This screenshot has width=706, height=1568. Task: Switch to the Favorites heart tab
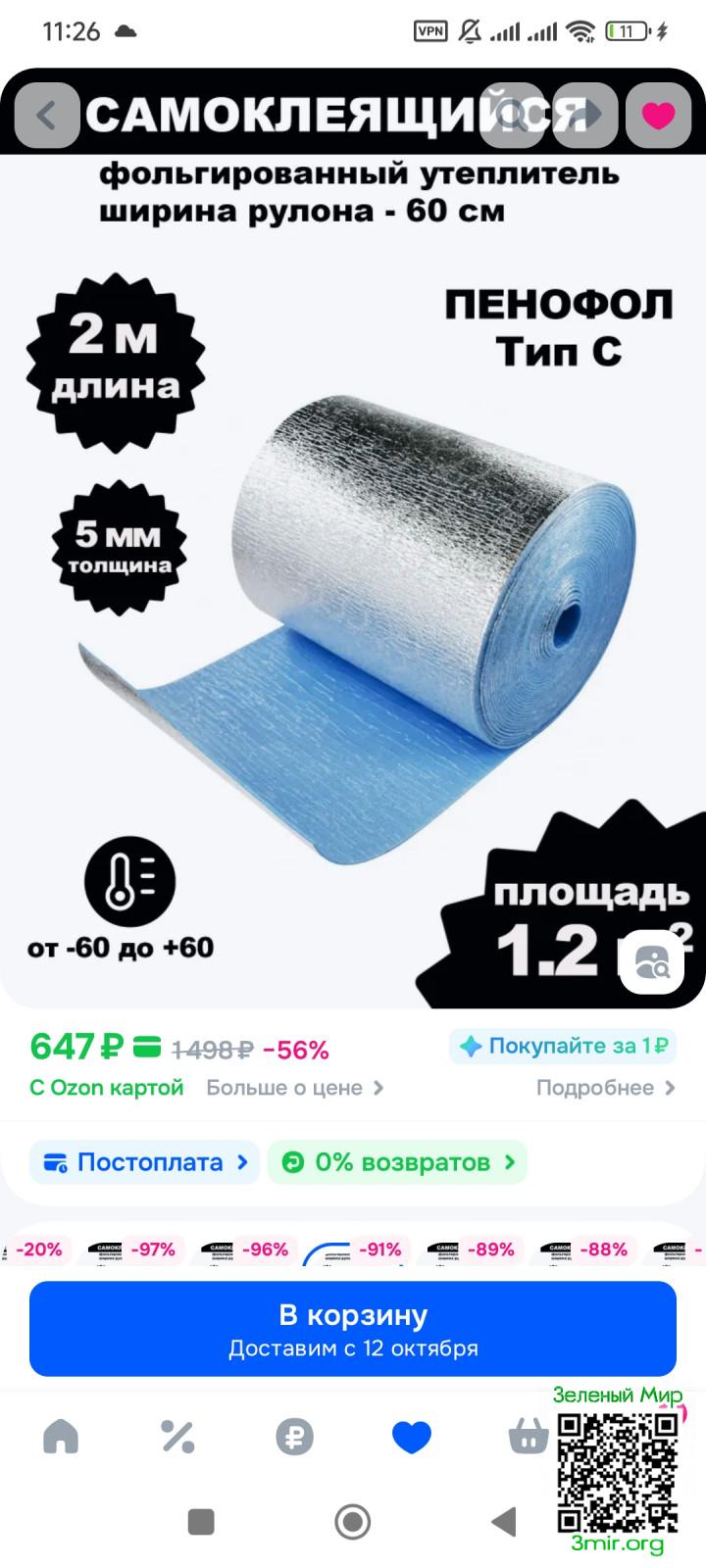pyautogui.click(x=411, y=1438)
